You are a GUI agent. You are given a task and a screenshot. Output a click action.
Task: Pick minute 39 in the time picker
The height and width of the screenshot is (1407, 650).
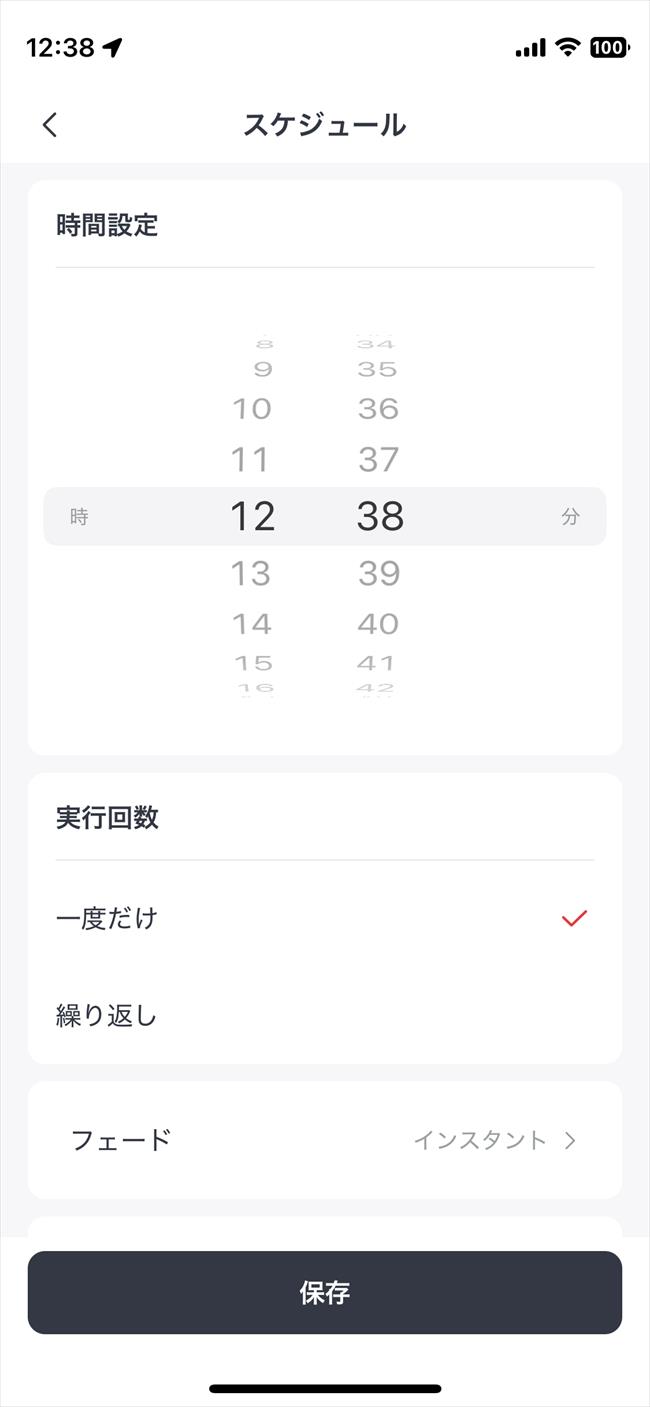click(380, 573)
